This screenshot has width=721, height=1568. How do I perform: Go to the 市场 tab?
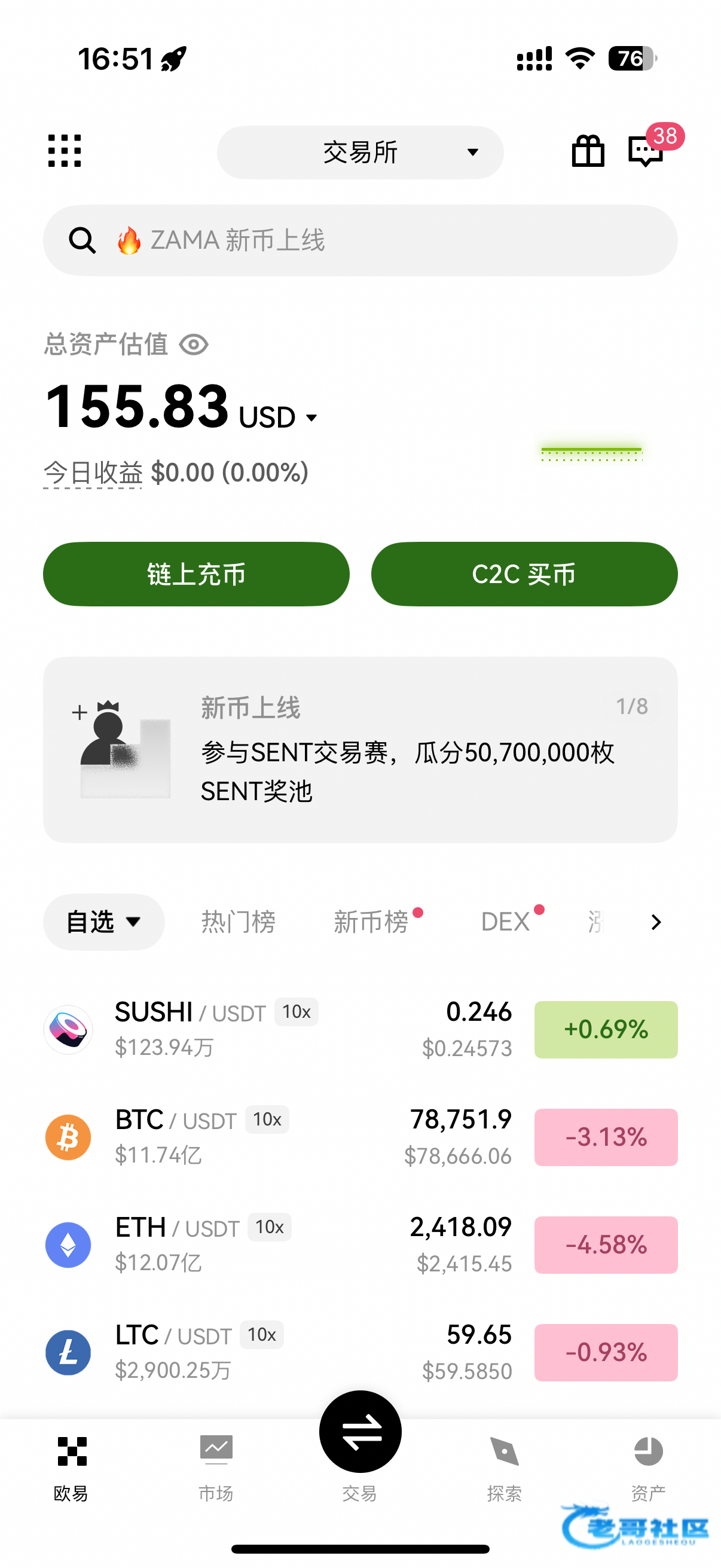coord(216,1468)
